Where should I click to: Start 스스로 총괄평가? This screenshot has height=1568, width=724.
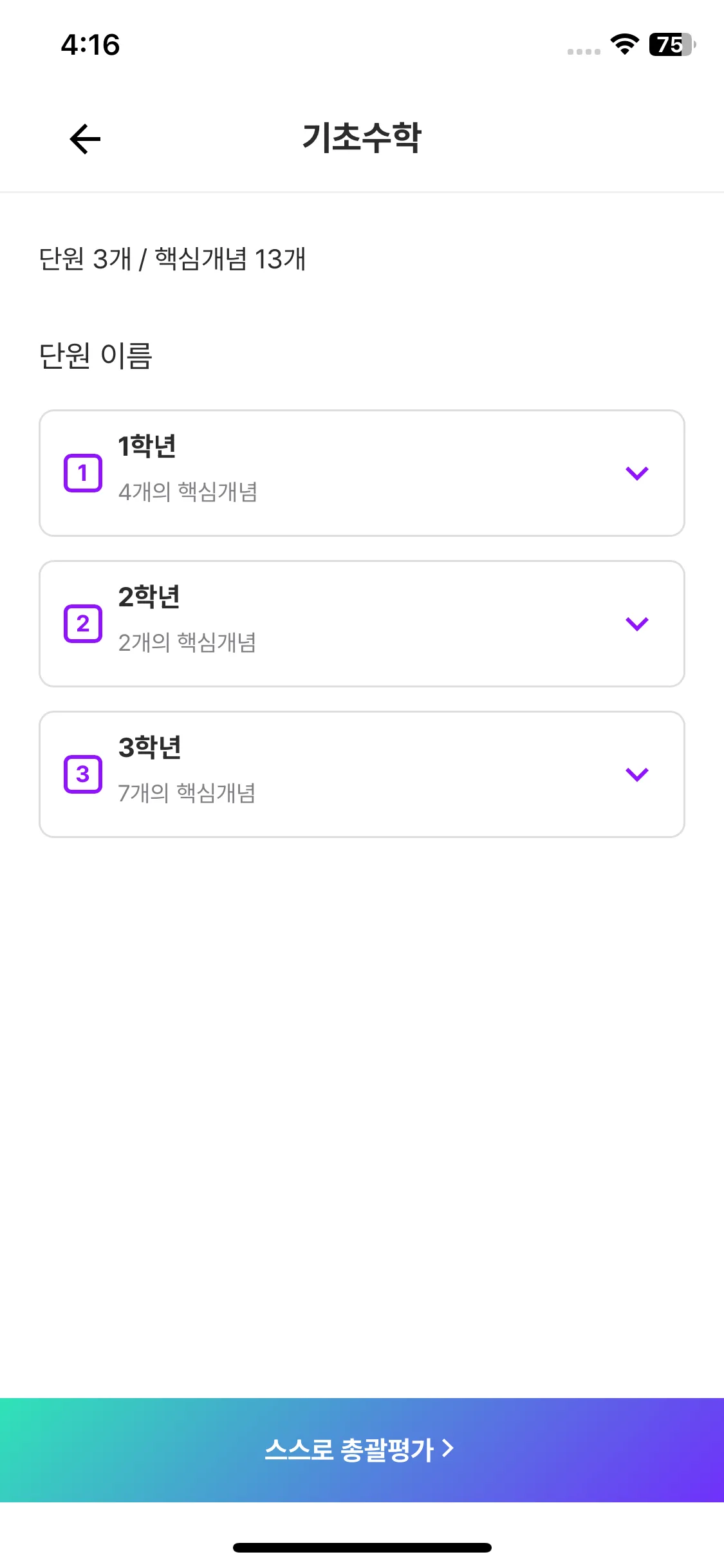tap(362, 1450)
